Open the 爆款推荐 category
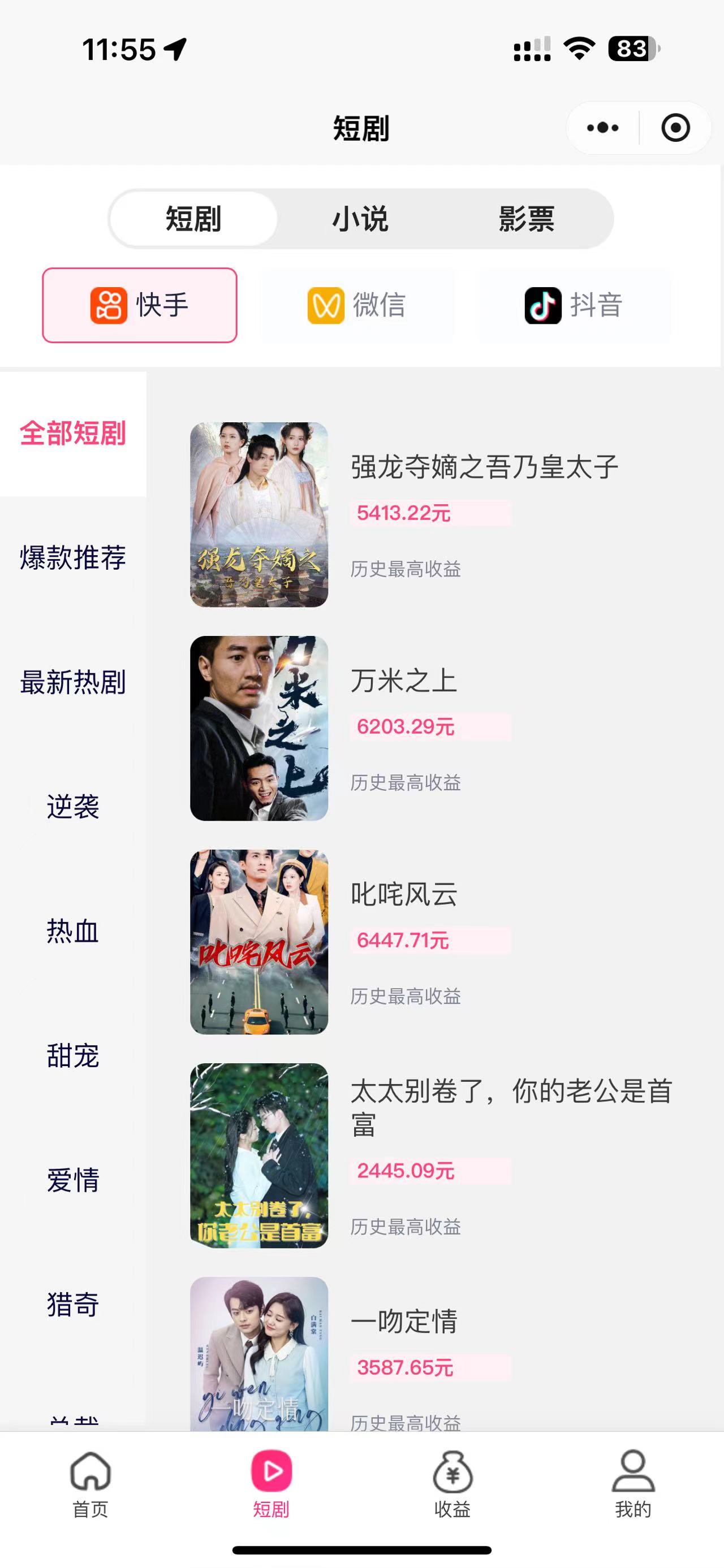The width and height of the screenshot is (724, 1568). coord(73,557)
